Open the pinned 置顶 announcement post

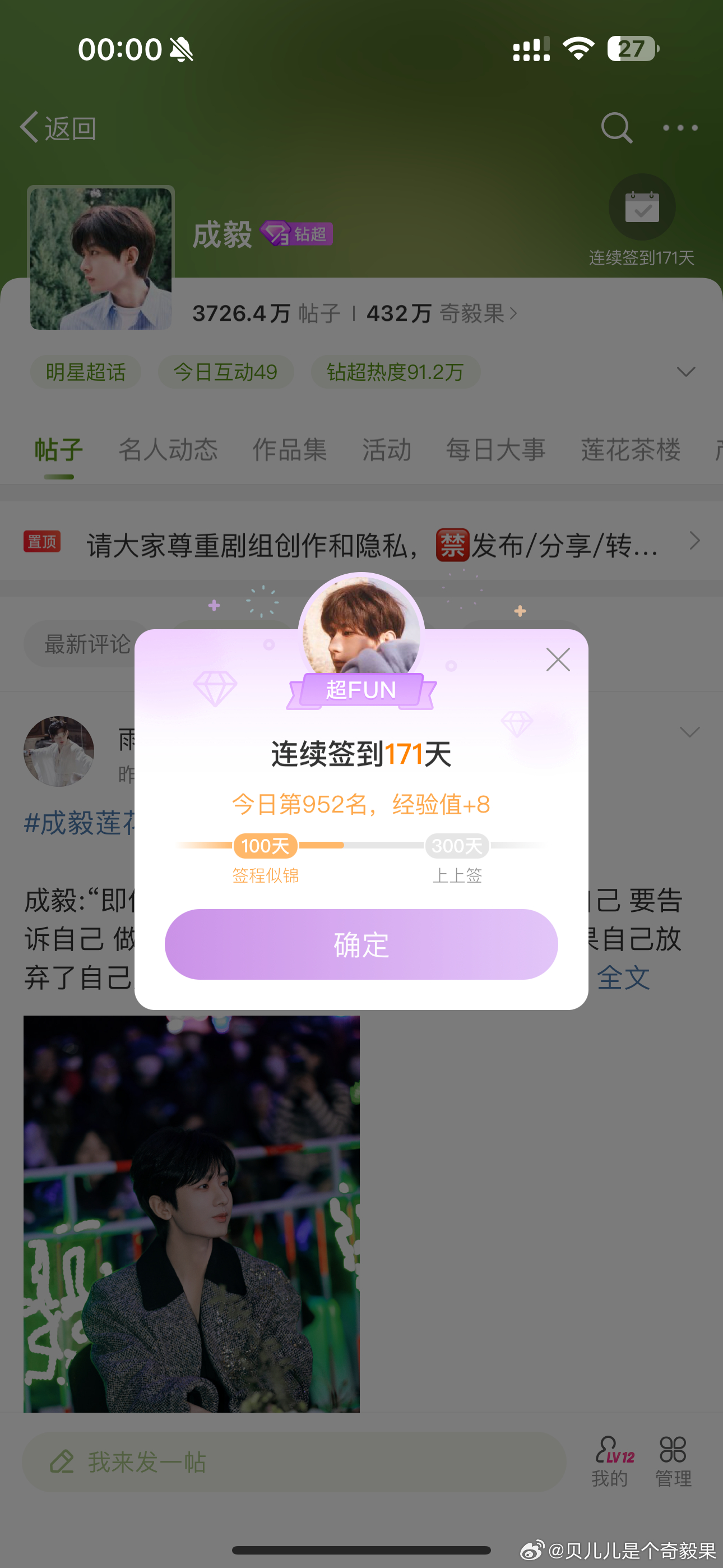tap(361, 542)
